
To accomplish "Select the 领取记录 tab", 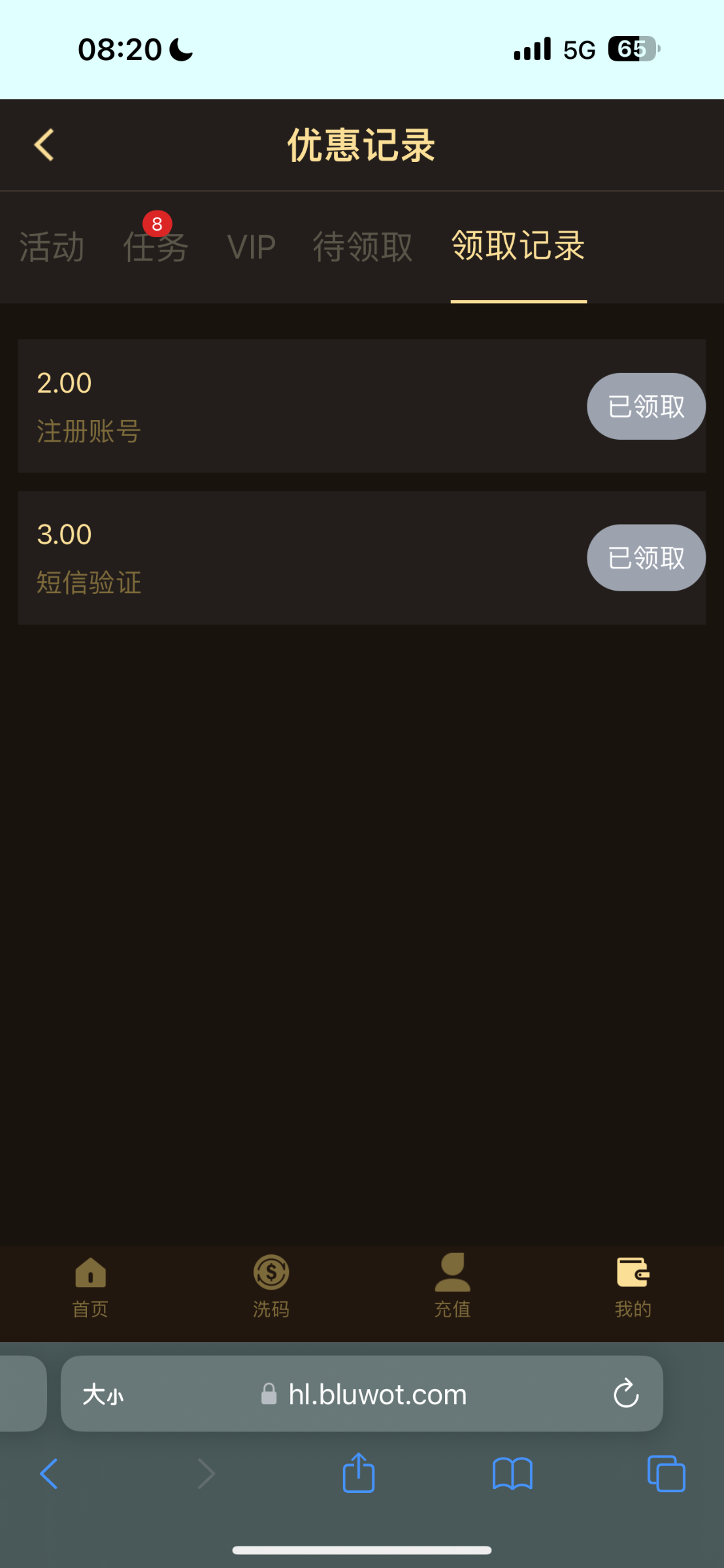I will click(518, 246).
